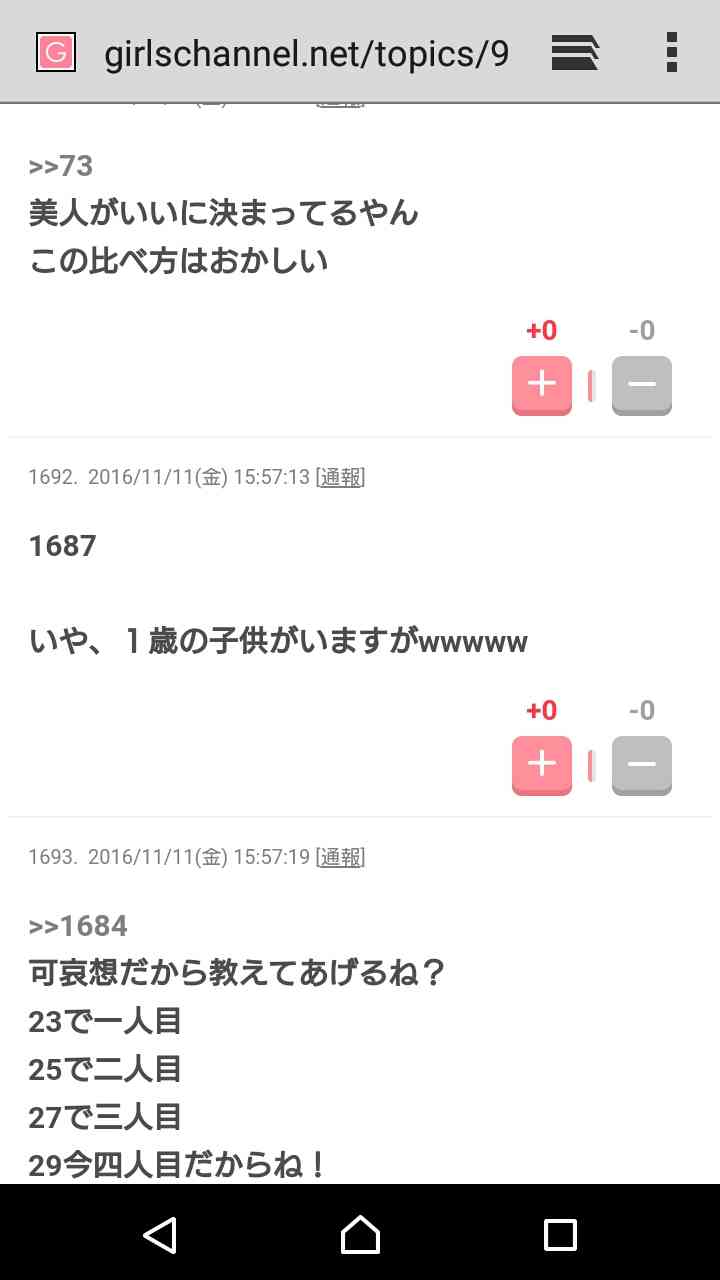Tap the minus icon under the >>73 reply
Image resolution: width=720 pixels, height=1280 pixels.
coord(641,384)
